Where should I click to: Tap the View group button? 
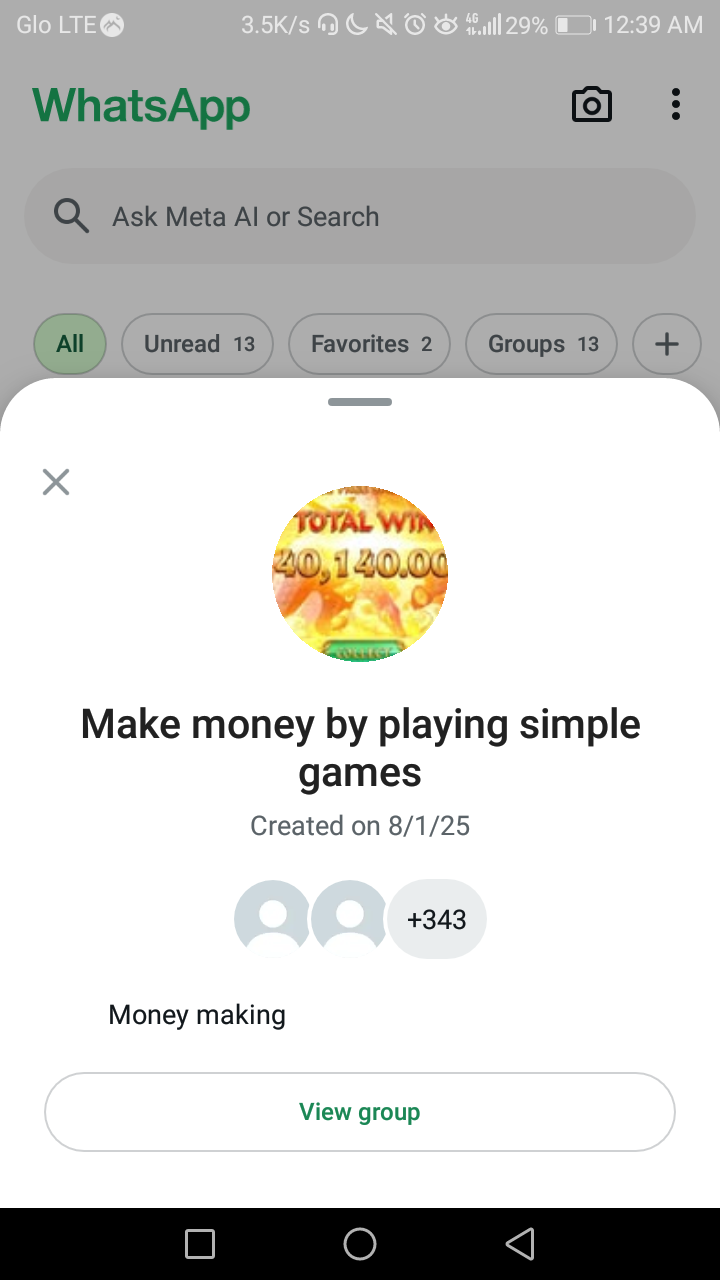360,1112
